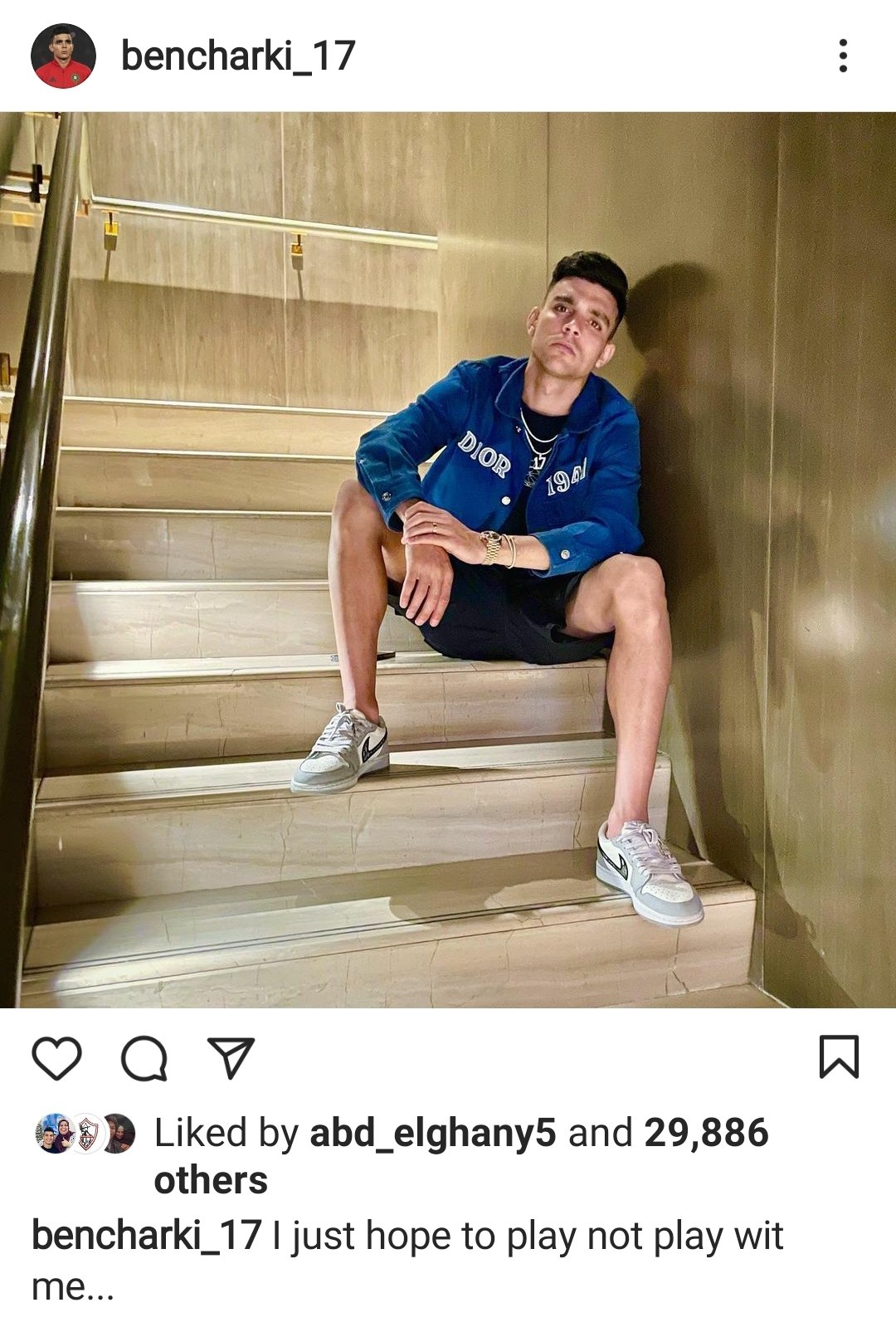Open the bencharki_17 username in the post header

click(x=238, y=56)
